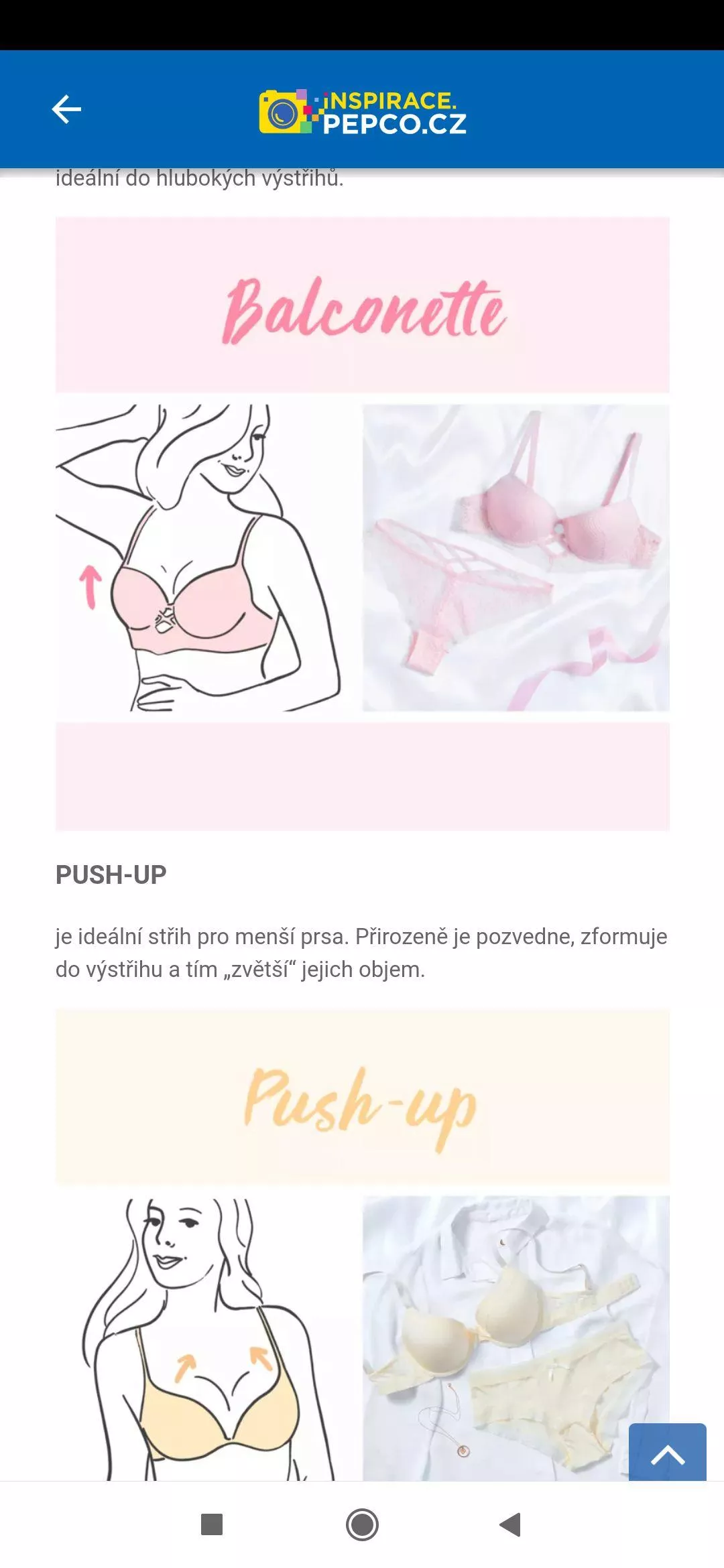The height and width of the screenshot is (1568, 724).
Task: Open the Inspirace Pepco.cz logo home
Action: pos(363,112)
